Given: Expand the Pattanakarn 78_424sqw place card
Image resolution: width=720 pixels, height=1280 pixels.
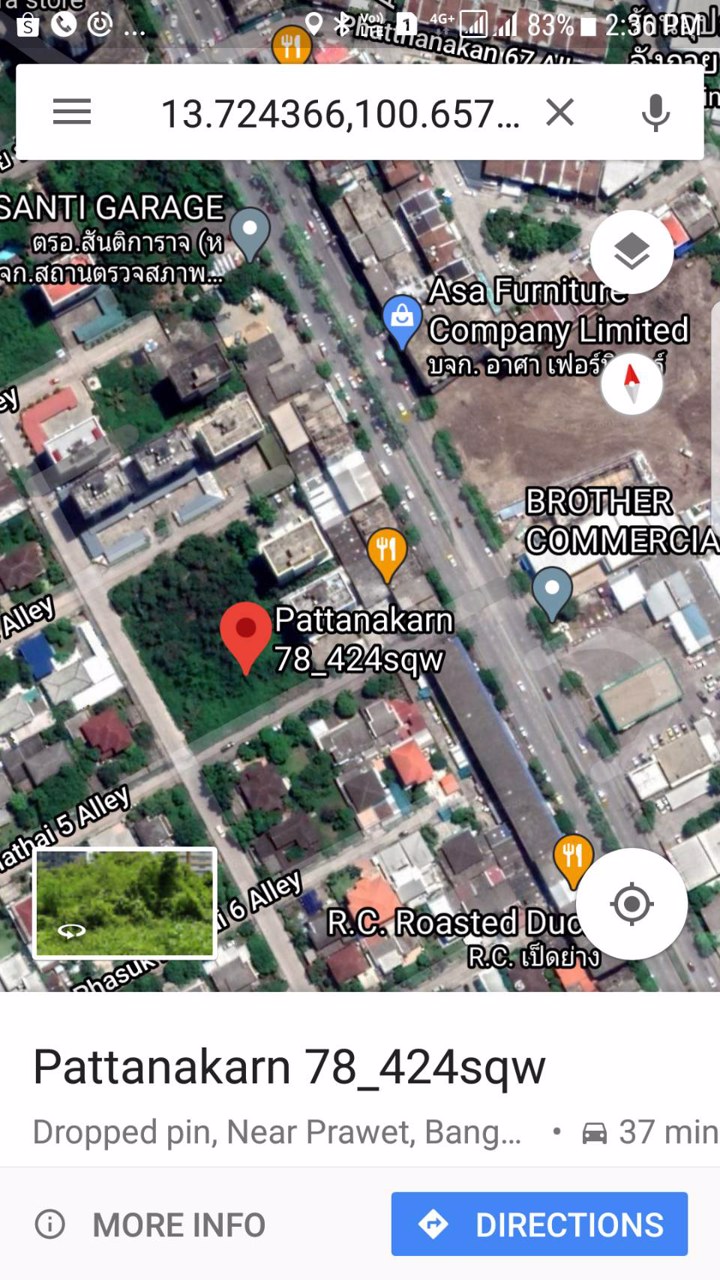Looking at the screenshot, I should (x=290, y=1068).
